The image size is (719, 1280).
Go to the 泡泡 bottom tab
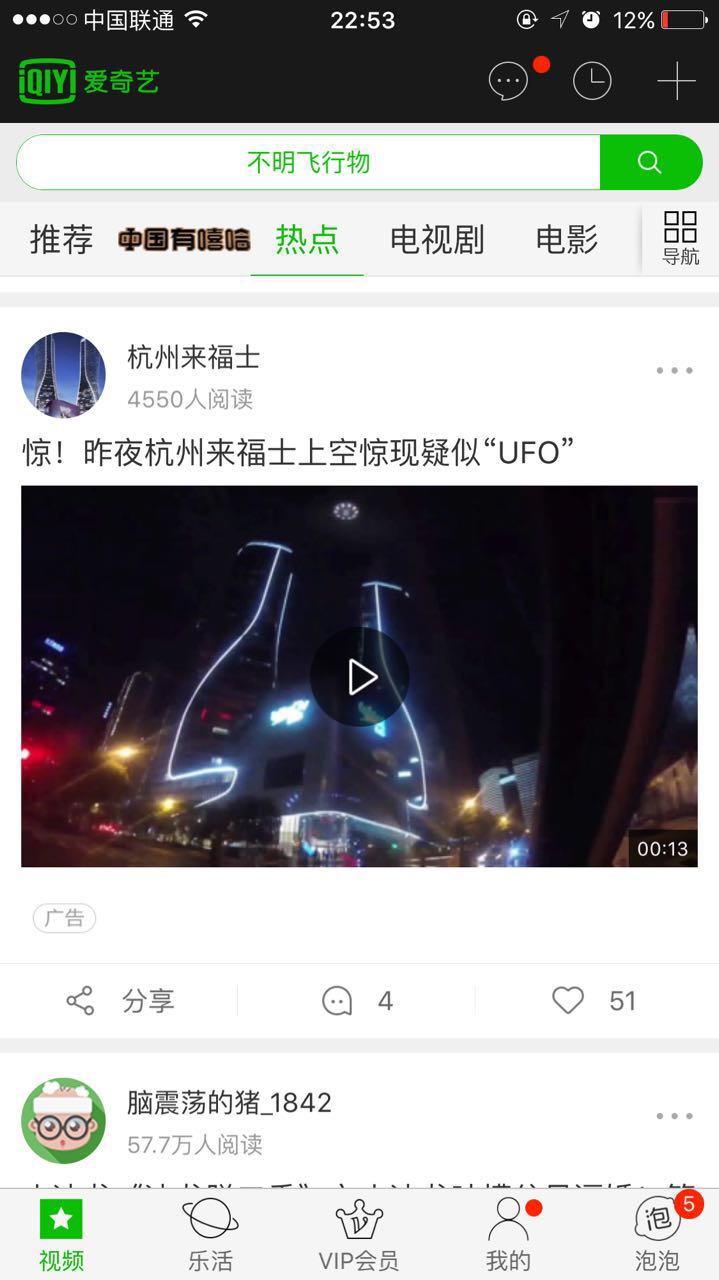pos(657,1235)
